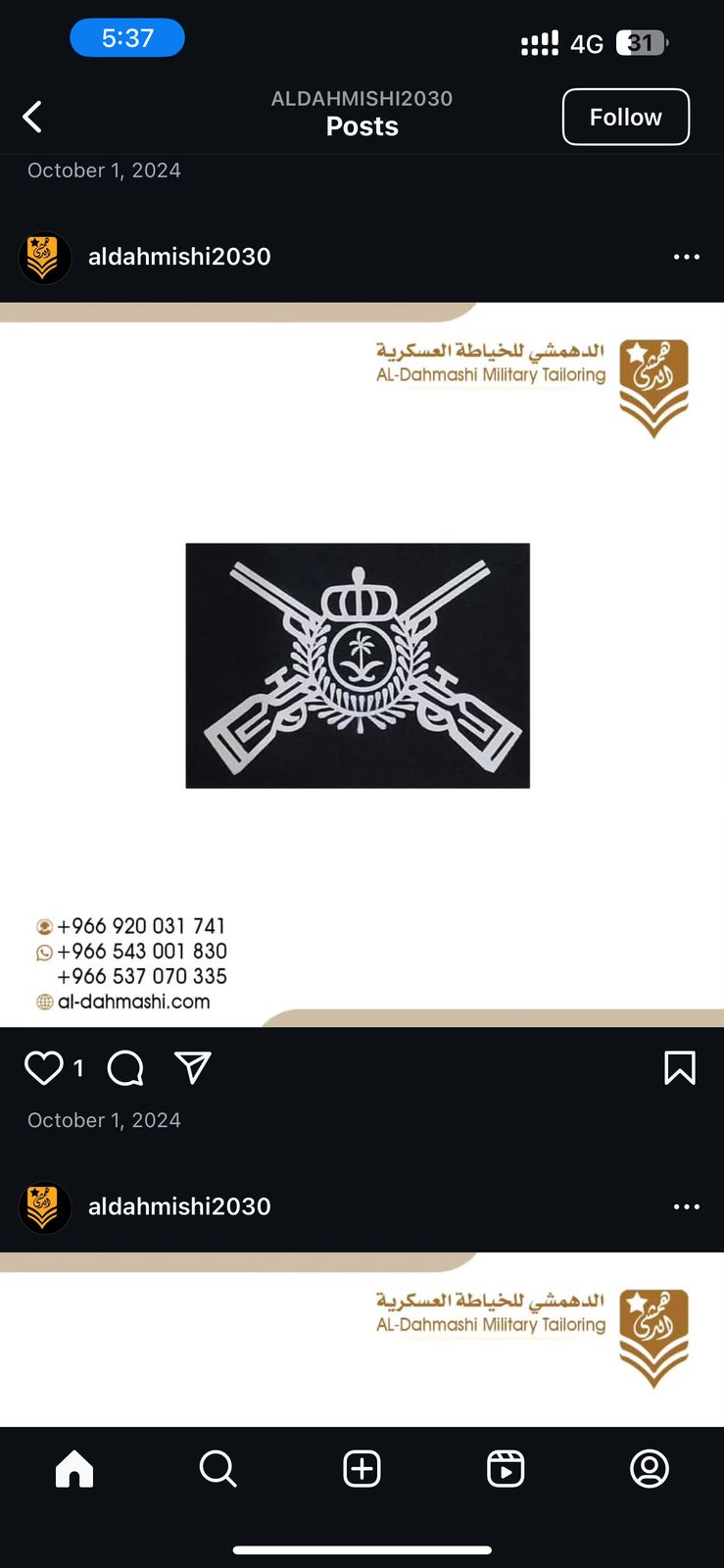Switch to the Search tab

coord(217,1468)
